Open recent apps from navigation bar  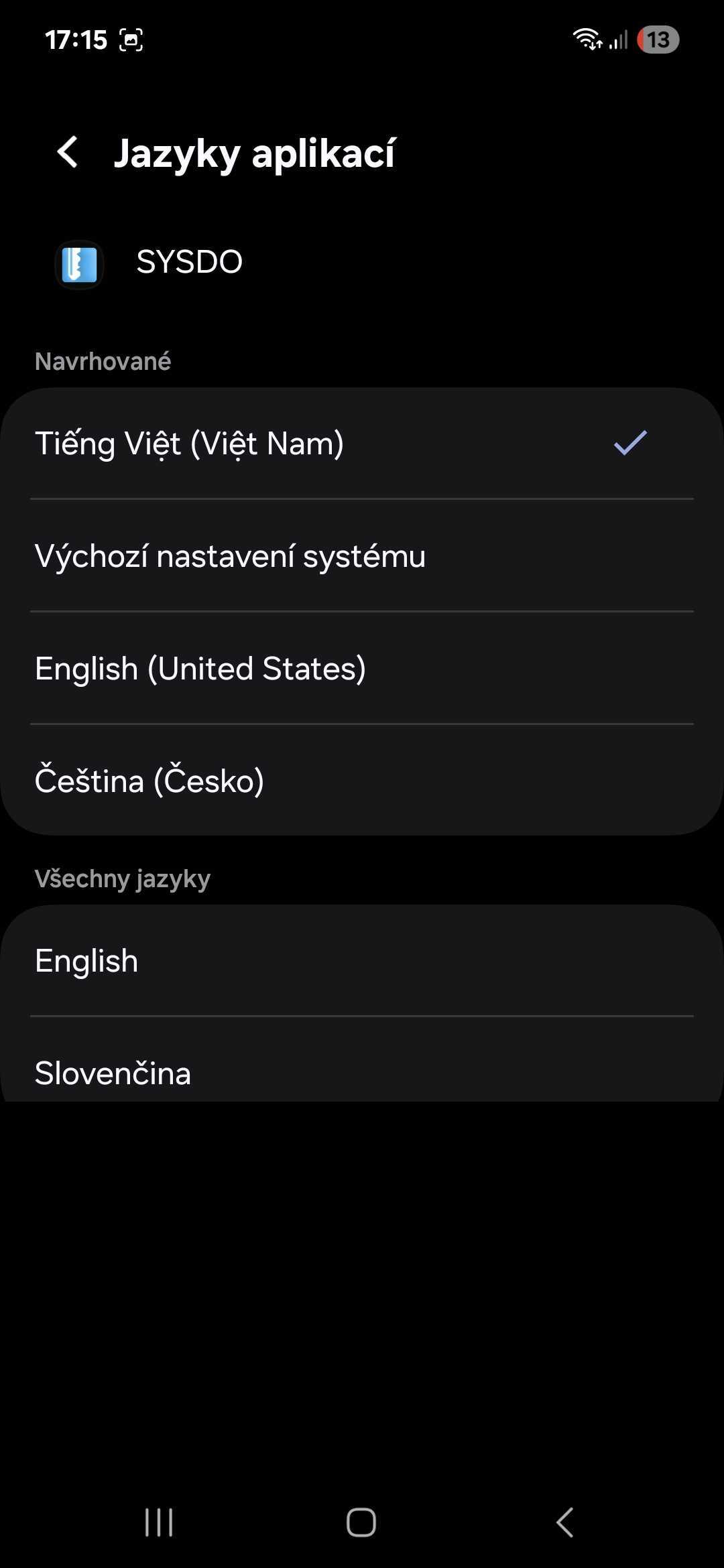159,1522
